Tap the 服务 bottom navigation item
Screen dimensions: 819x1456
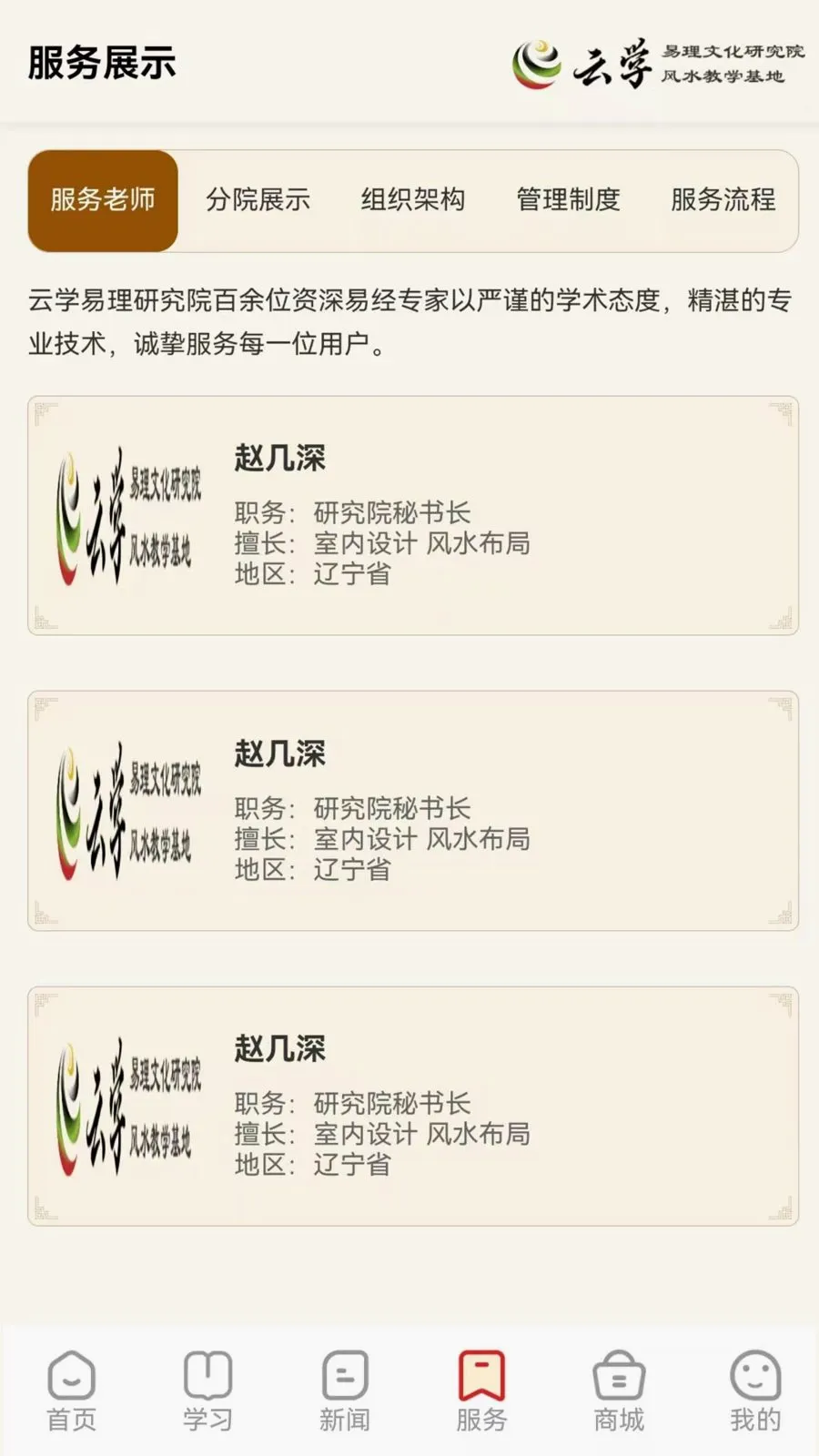pos(481,1391)
